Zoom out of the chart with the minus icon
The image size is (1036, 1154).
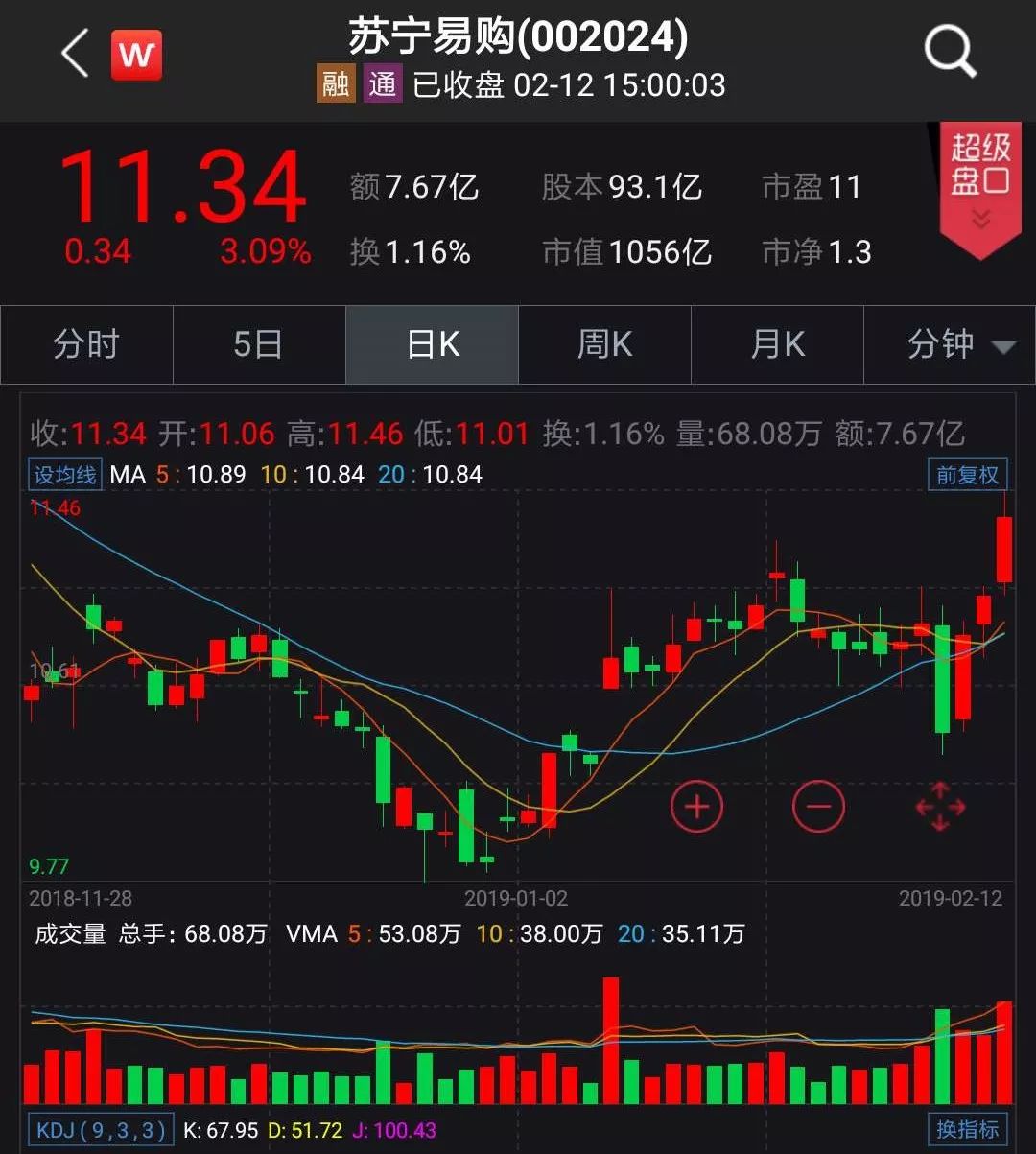(x=816, y=807)
